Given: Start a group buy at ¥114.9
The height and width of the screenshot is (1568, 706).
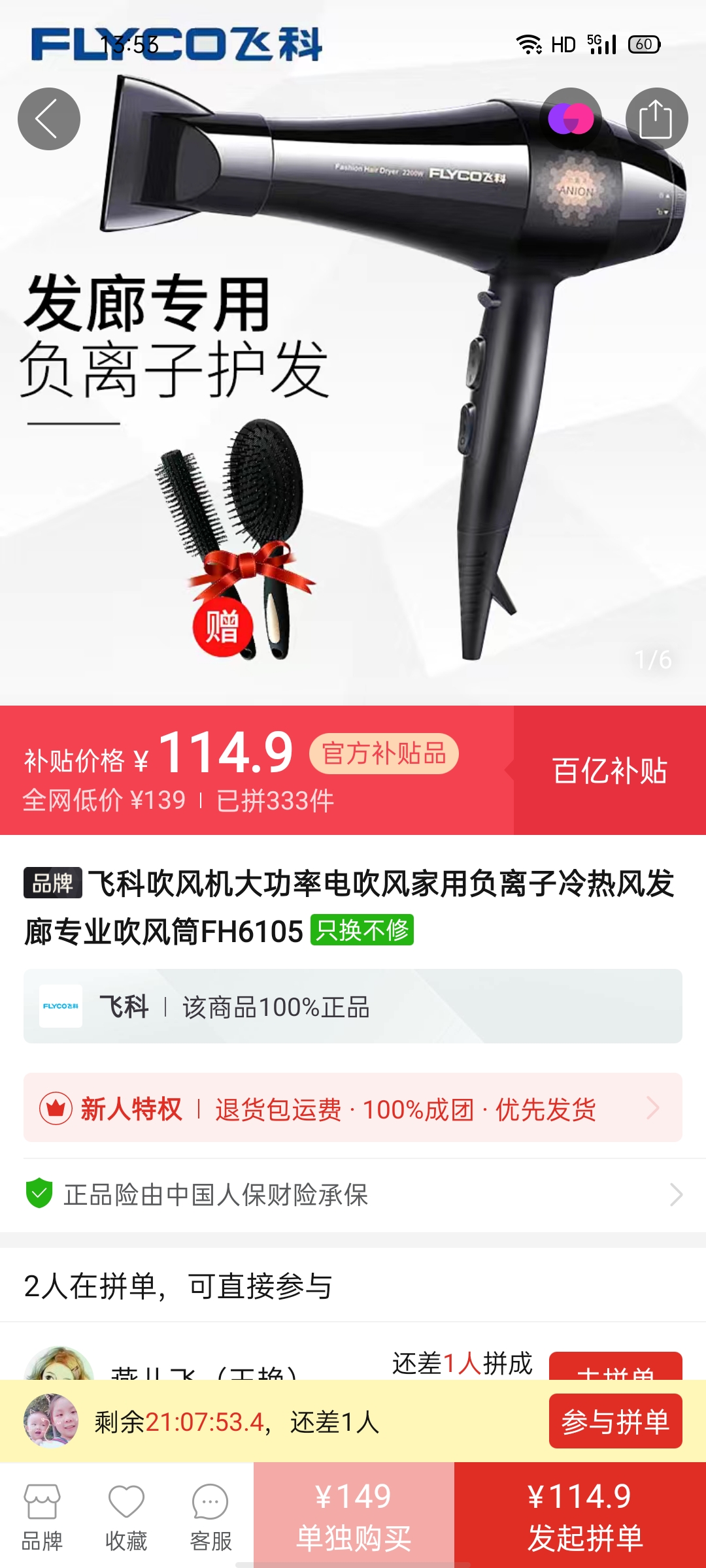Looking at the screenshot, I should pos(580,1516).
